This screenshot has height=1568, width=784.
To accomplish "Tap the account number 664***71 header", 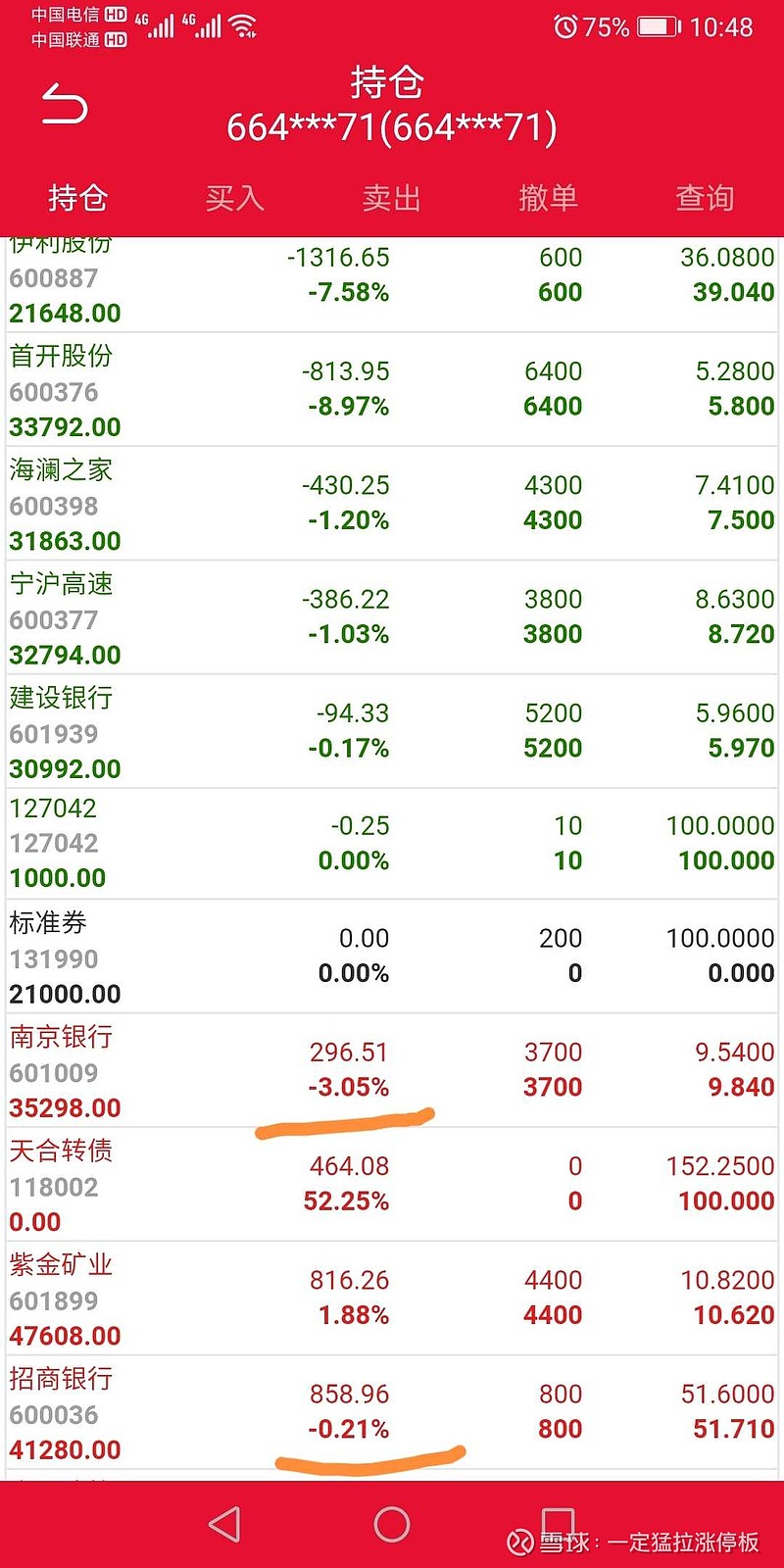I will 392,125.
